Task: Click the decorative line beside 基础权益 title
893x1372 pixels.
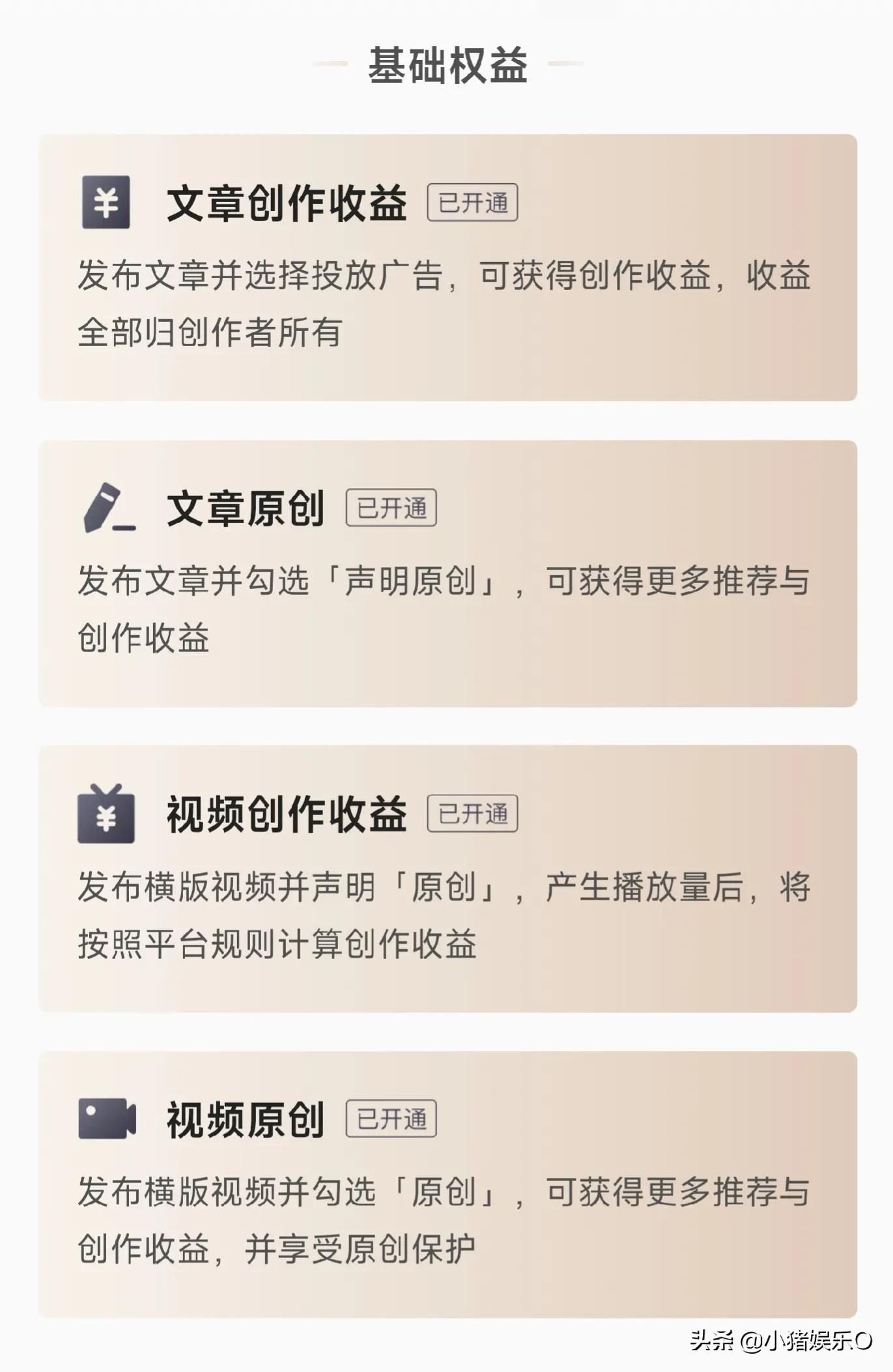Action: pos(330,63)
